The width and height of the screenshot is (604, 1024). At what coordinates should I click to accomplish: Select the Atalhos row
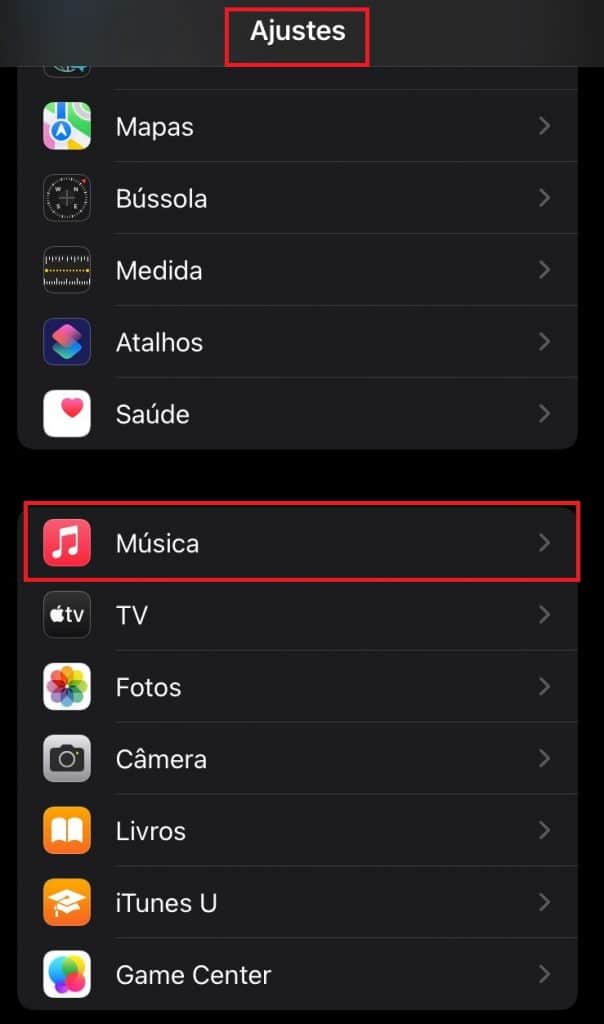[x=298, y=342]
